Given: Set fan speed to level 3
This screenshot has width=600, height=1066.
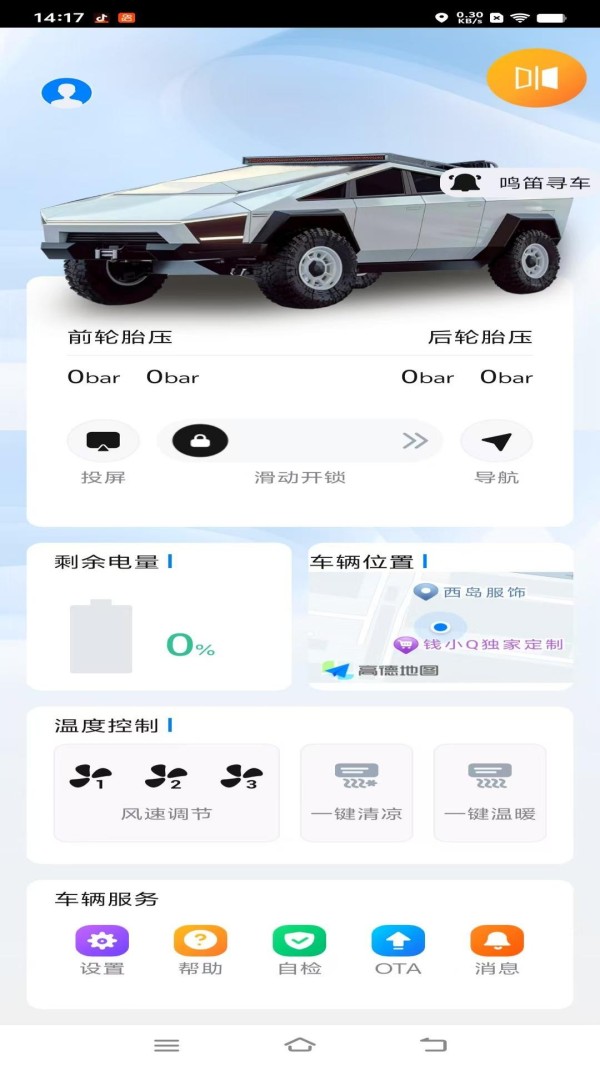Looking at the screenshot, I should (x=242, y=776).
